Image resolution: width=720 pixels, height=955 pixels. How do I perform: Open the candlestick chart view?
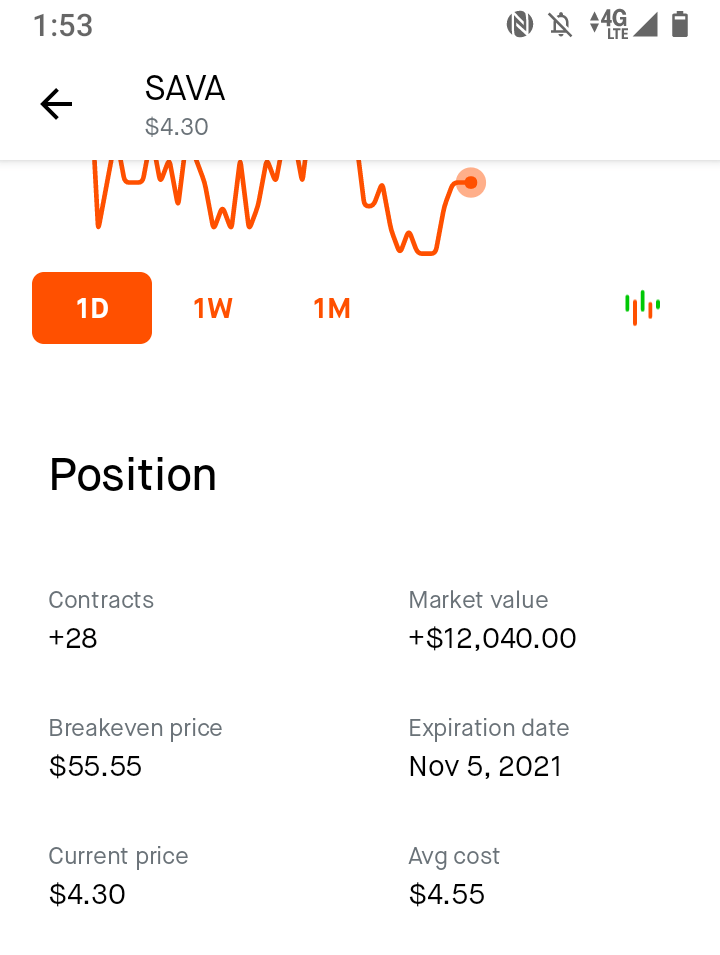click(641, 308)
